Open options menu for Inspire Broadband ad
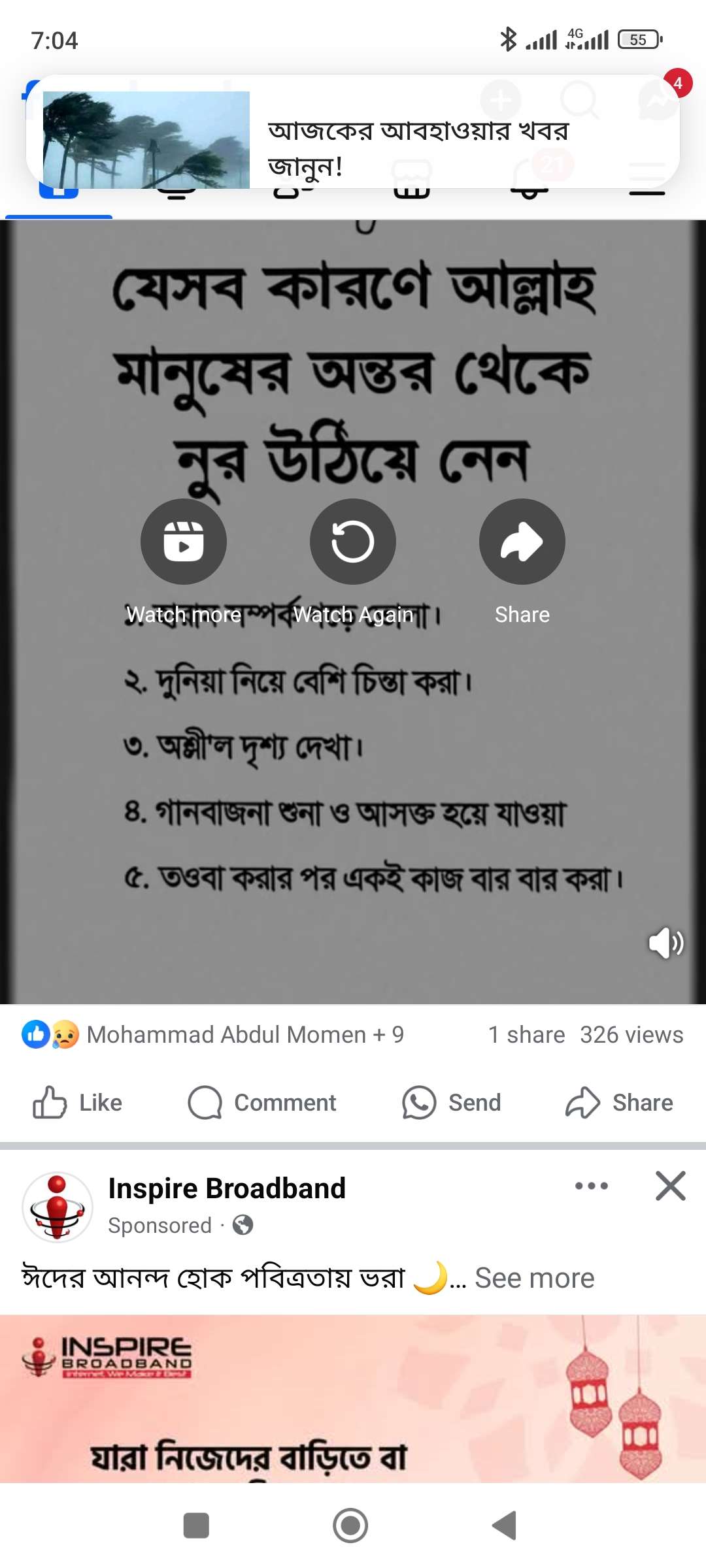This screenshot has width=706, height=1568. tap(591, 1186)
